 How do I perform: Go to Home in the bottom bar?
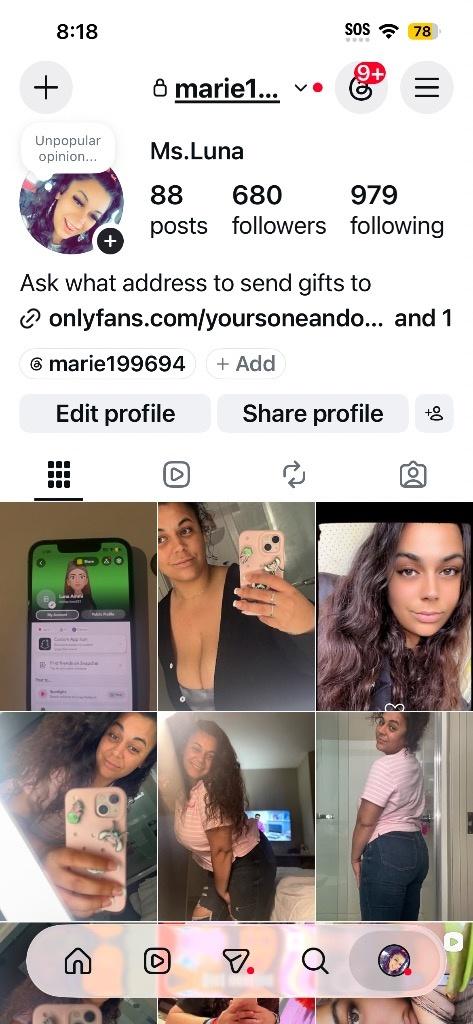pos(78,961)
